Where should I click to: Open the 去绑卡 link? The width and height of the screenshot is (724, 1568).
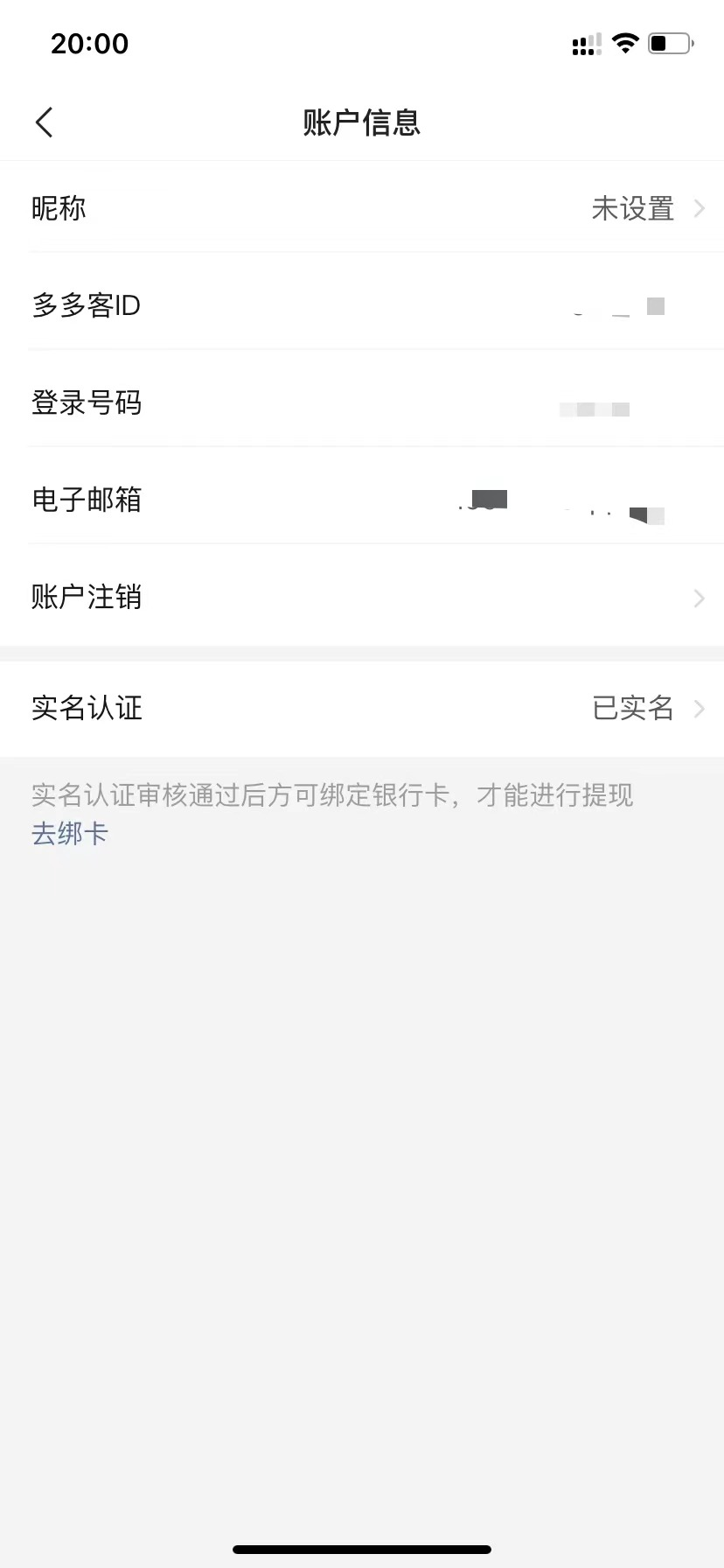[68, 835]
